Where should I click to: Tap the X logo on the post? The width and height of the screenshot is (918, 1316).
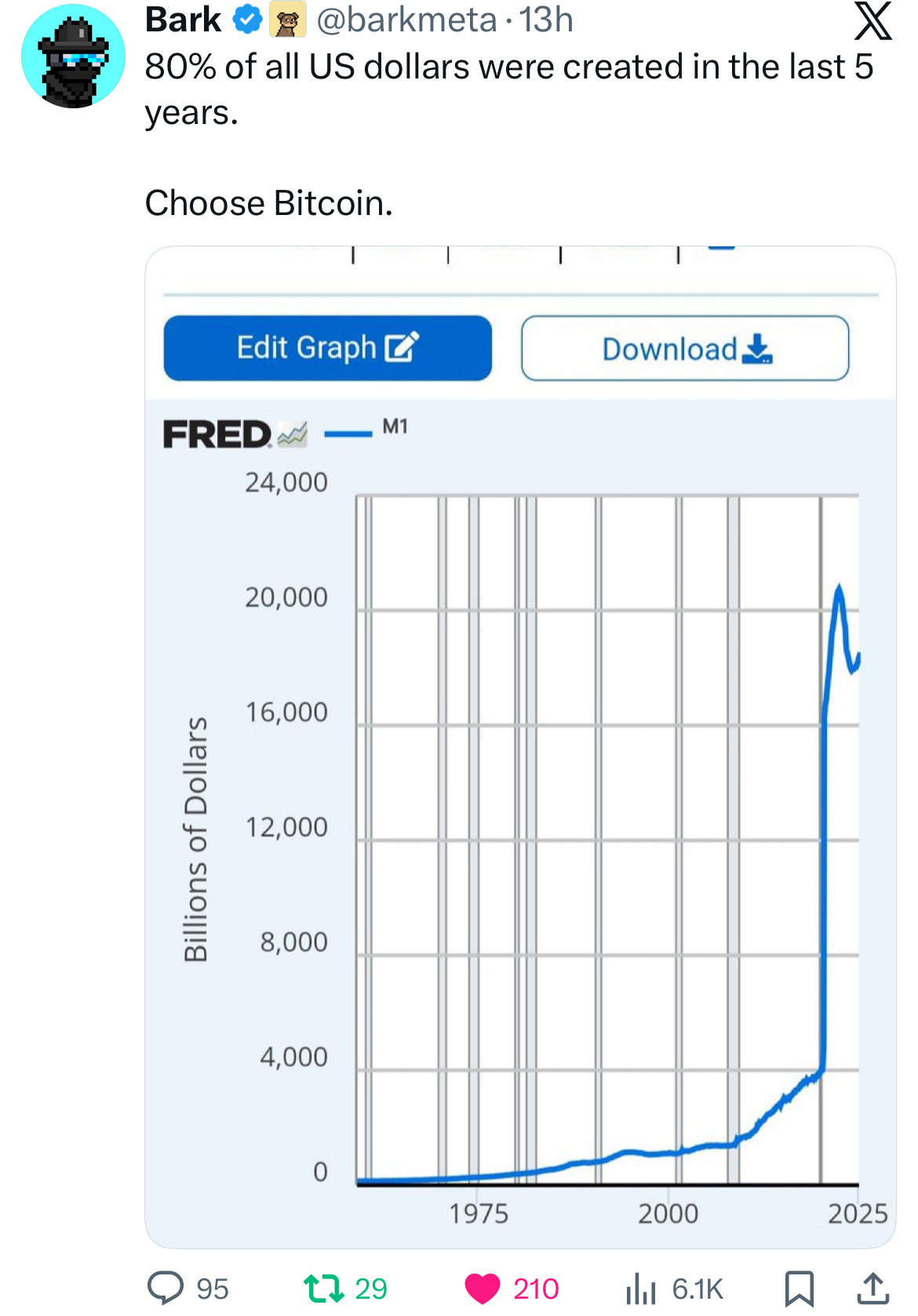tap(872, 21)
